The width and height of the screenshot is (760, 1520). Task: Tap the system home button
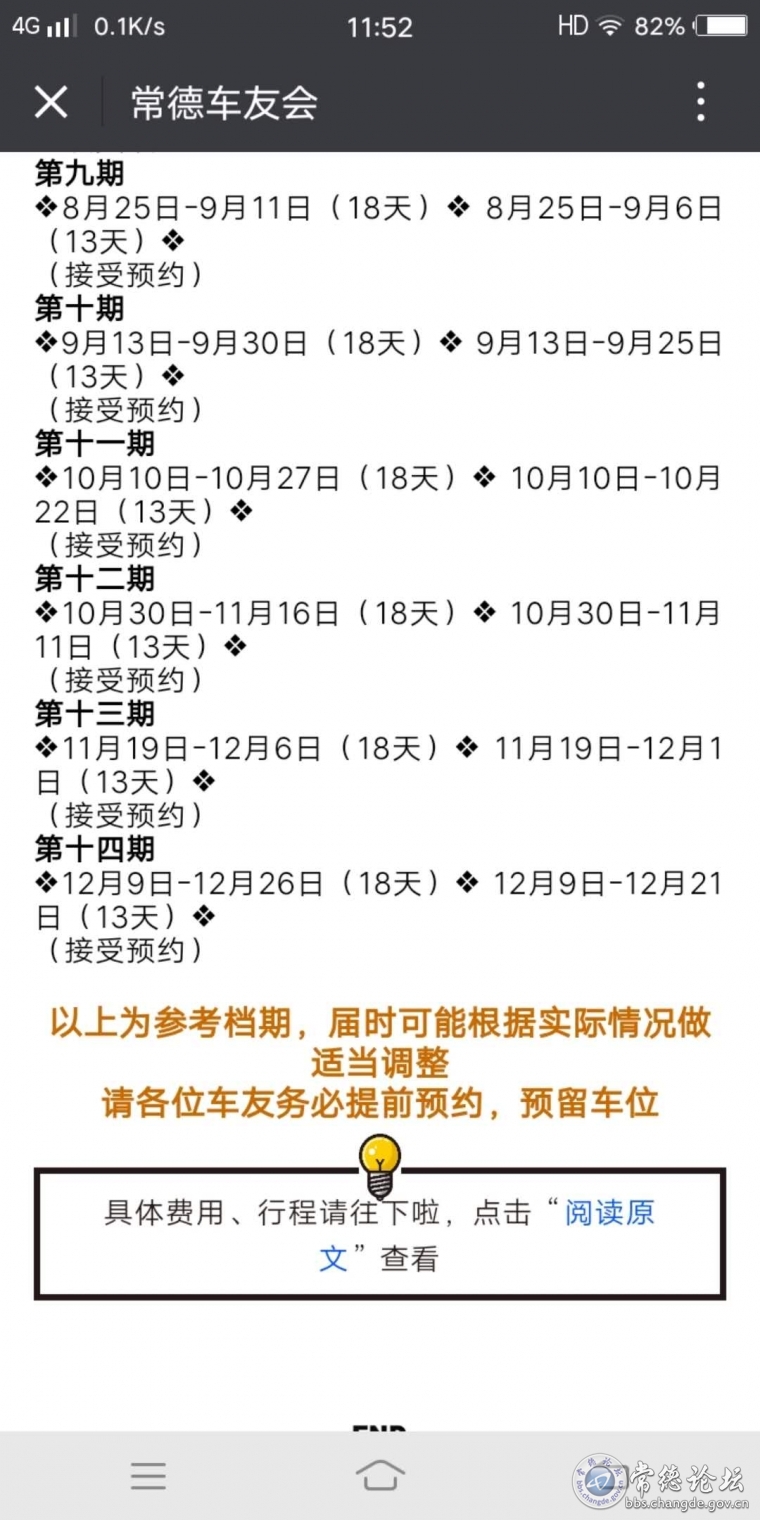[380, 1475]
